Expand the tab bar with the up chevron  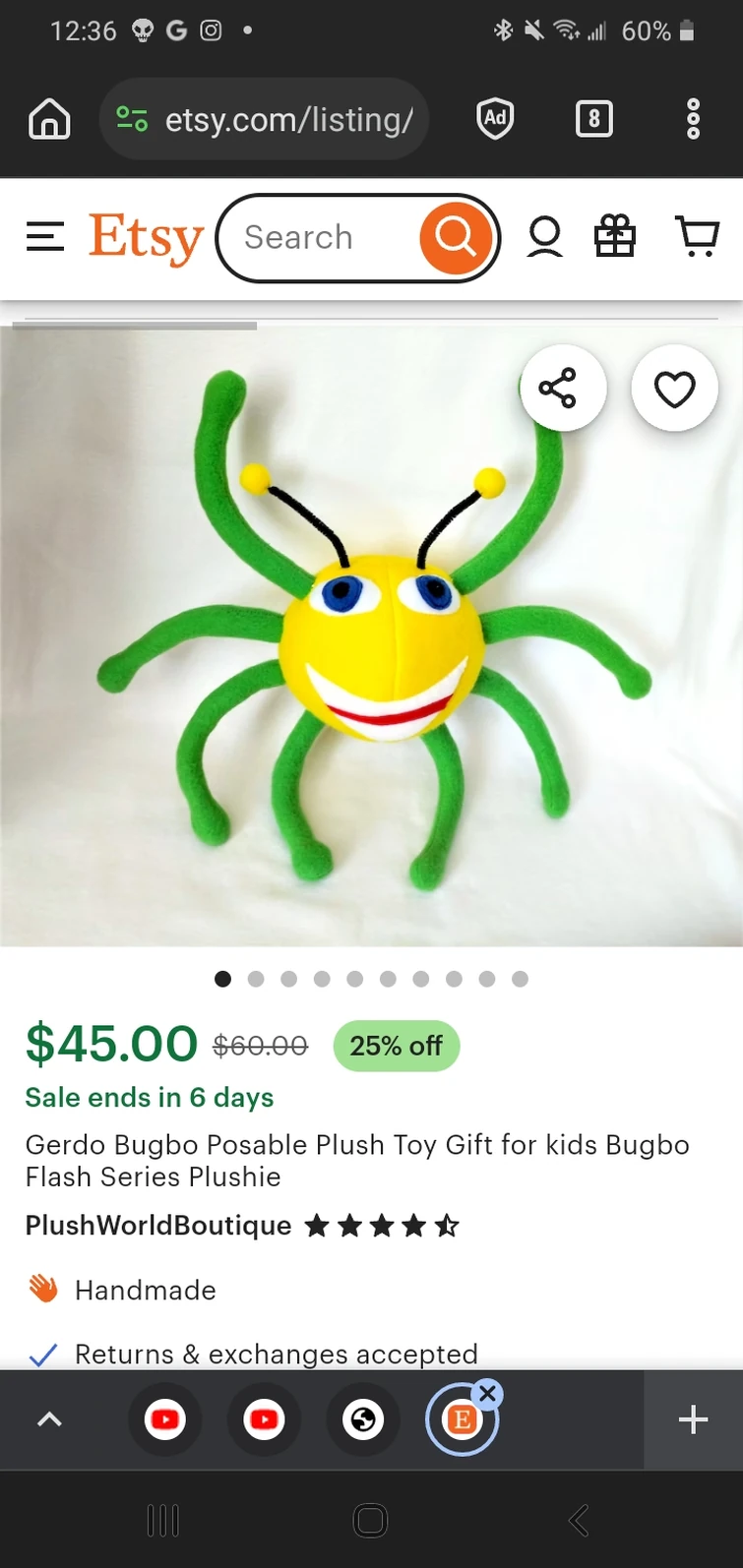[x=49, y=1419]
